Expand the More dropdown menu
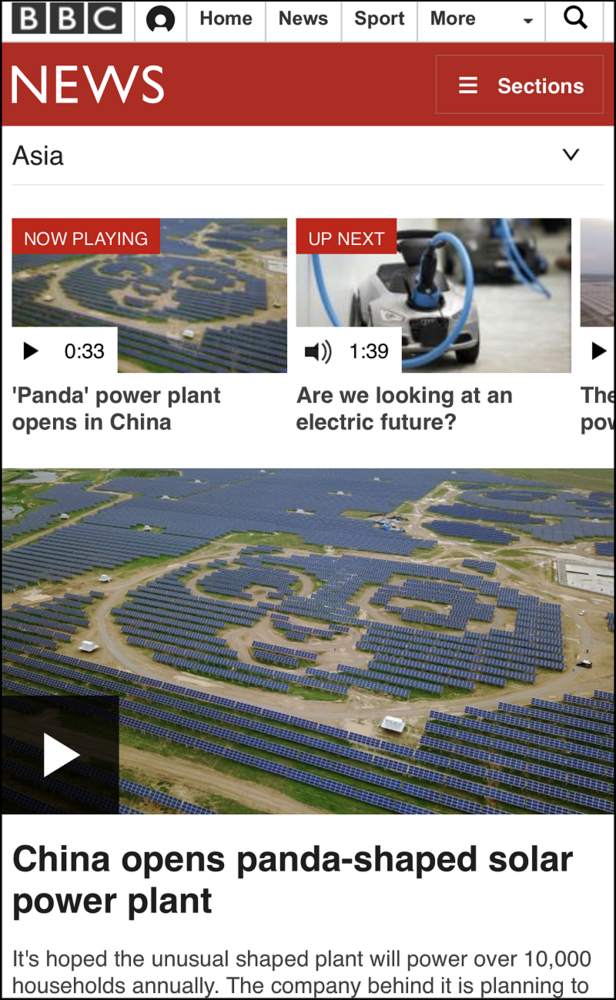The image size is (616, 1000). [x=482, y=19]
